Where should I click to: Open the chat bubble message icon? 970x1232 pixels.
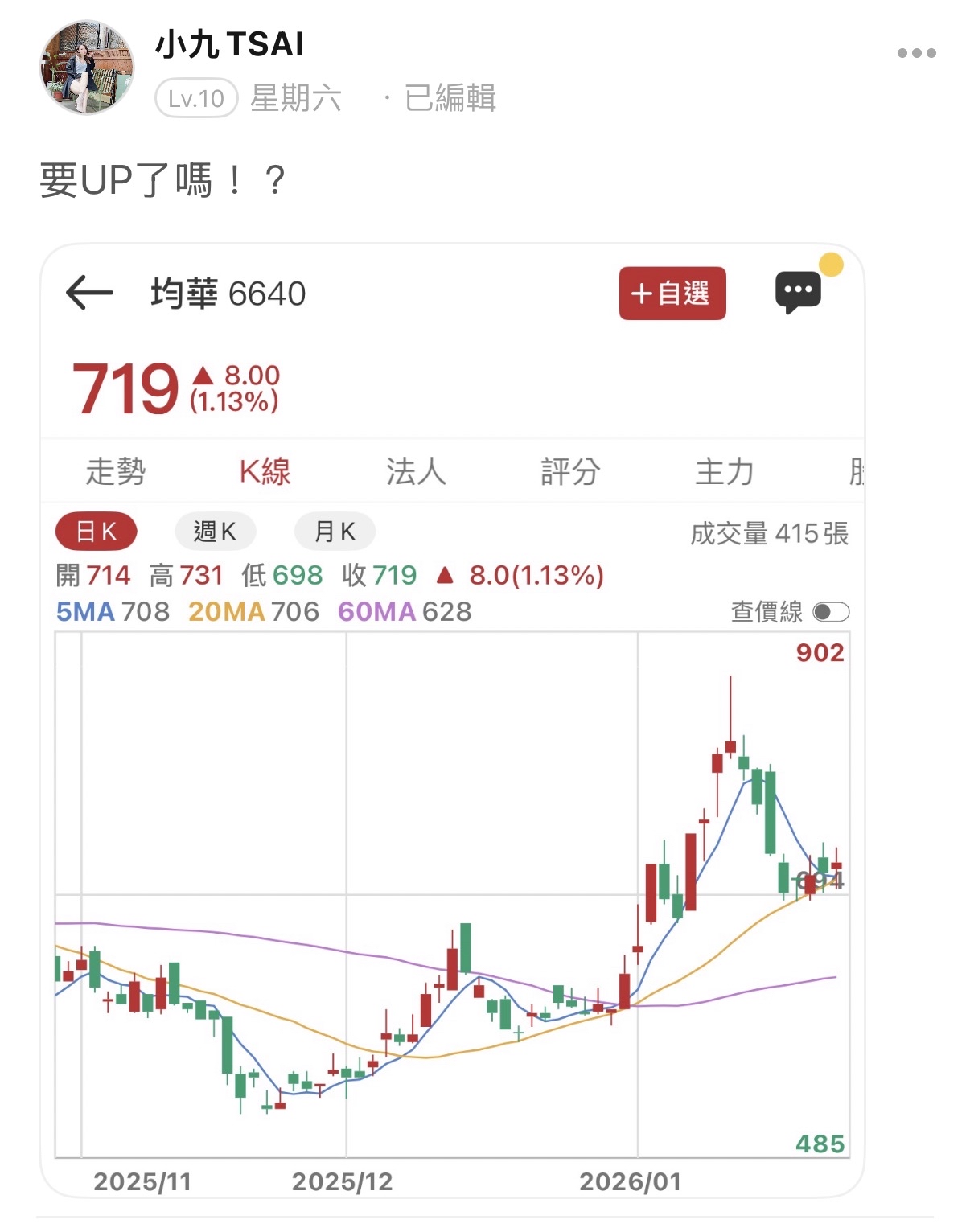pyautogui.click(x=798, y=291)
